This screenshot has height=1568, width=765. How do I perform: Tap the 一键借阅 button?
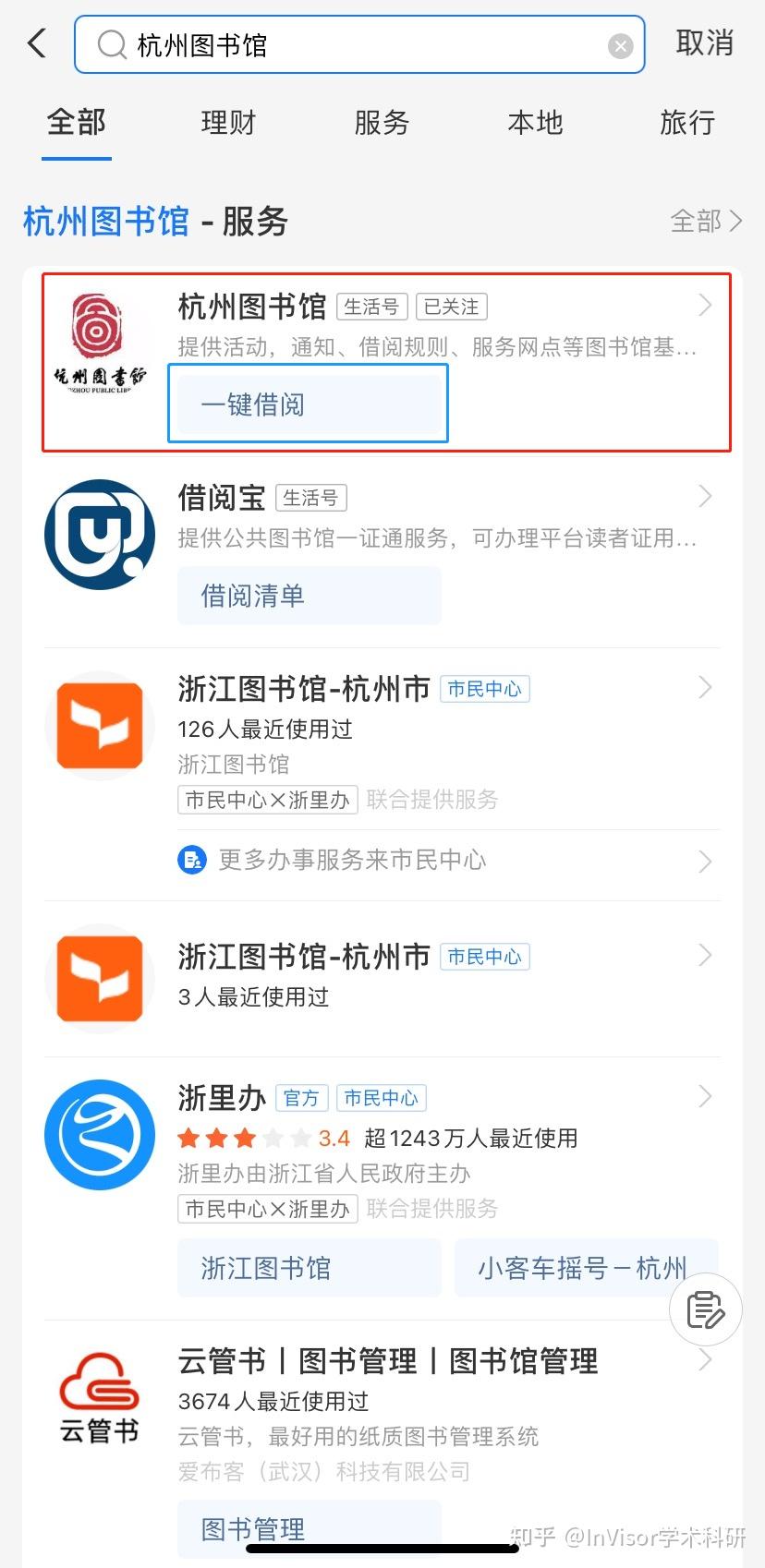click(309, 404)
